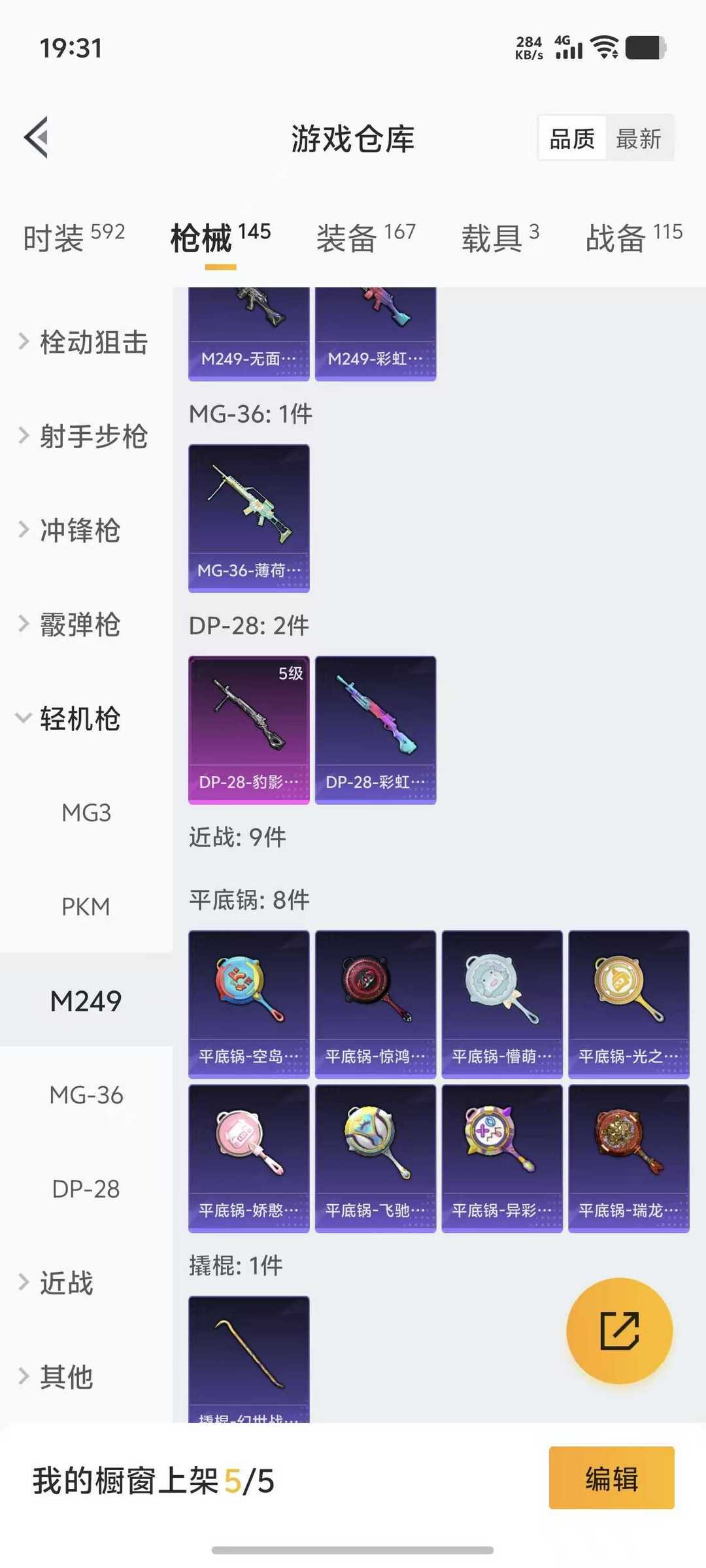The width and height of the screenshot is (706, 1568).
Task: Open the DP-28-豹影 level 5 skin
Action: click(x=248, y=728)
